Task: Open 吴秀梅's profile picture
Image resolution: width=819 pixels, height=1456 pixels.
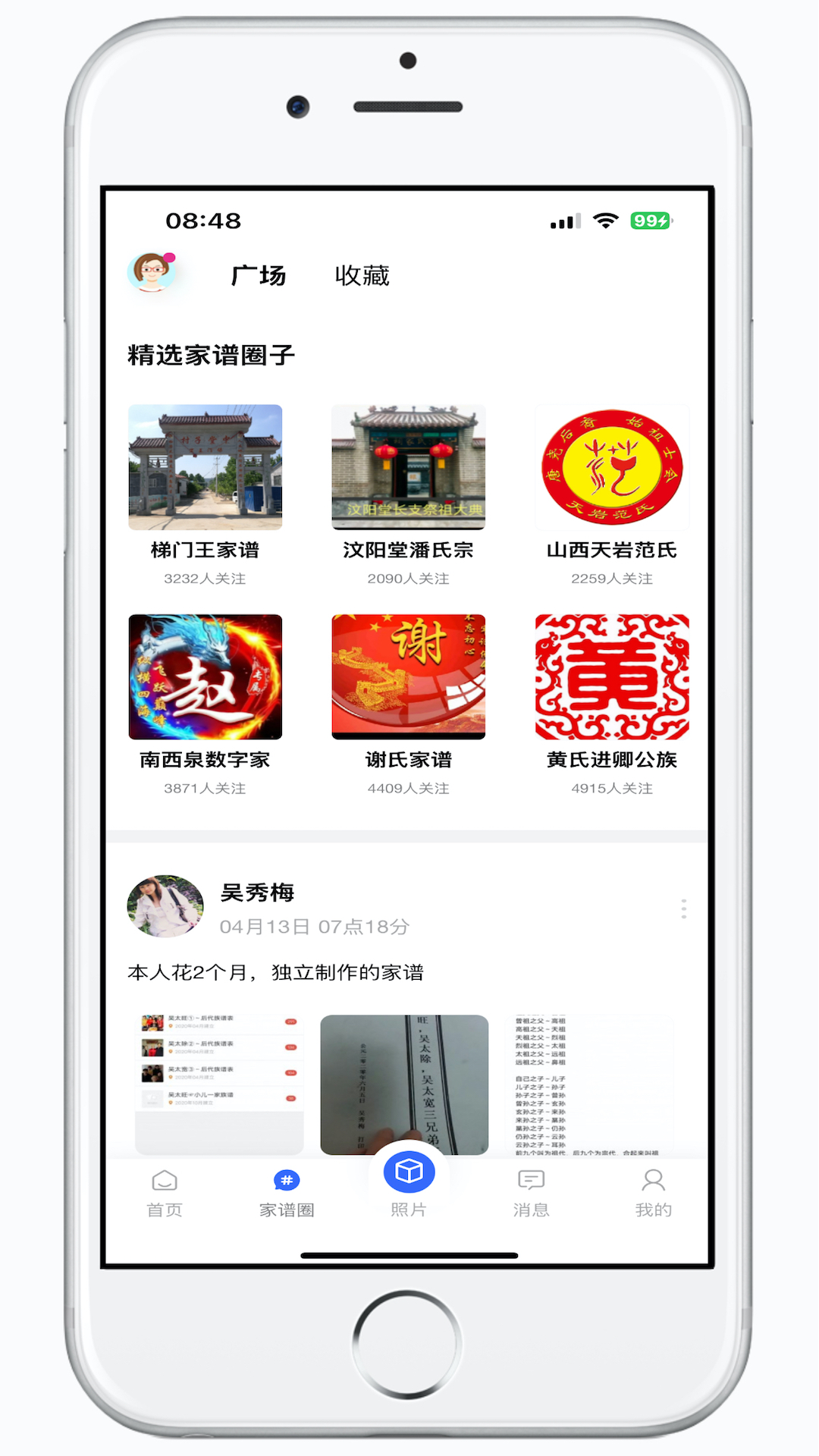Action: point(165,908)
